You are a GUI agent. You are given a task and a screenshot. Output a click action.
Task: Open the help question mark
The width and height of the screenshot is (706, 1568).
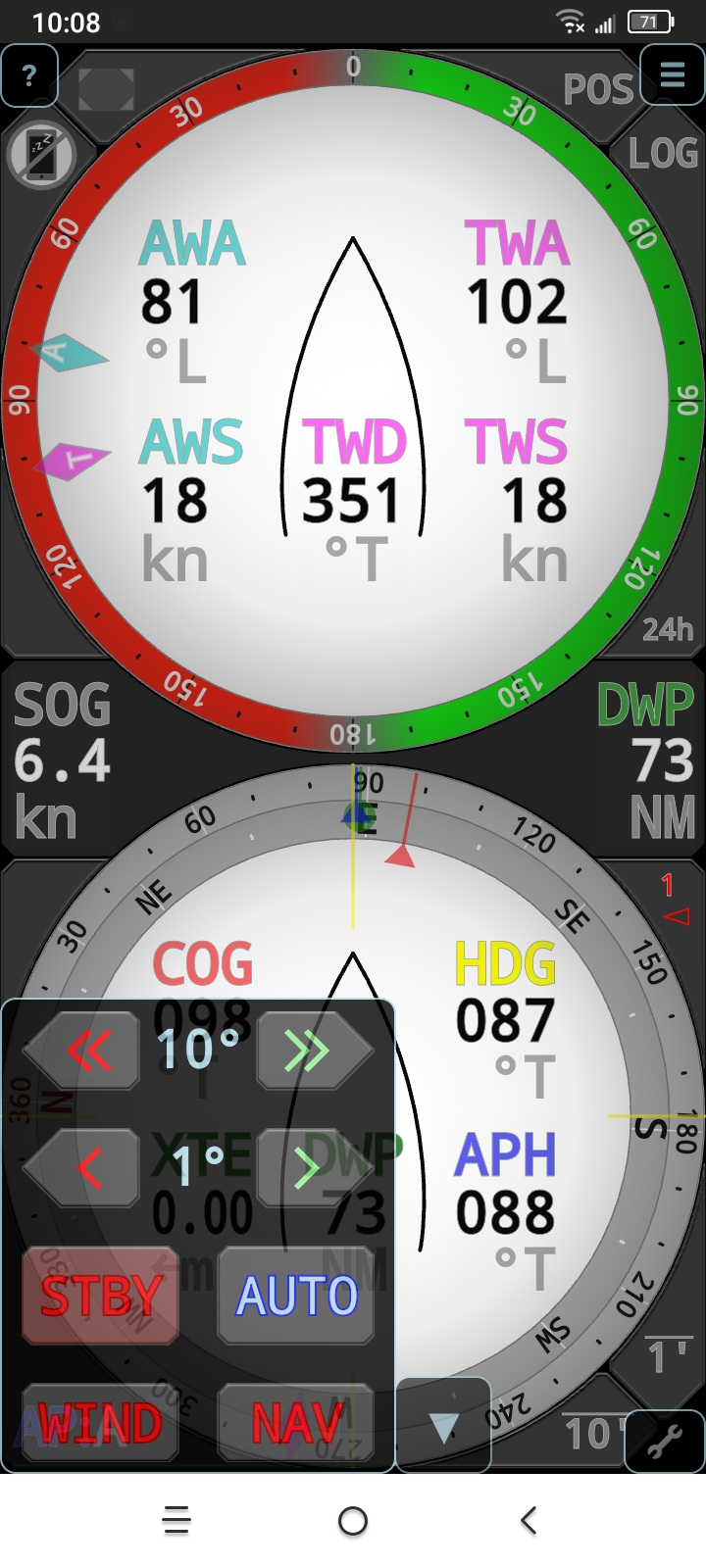click(x=29, y=75)
